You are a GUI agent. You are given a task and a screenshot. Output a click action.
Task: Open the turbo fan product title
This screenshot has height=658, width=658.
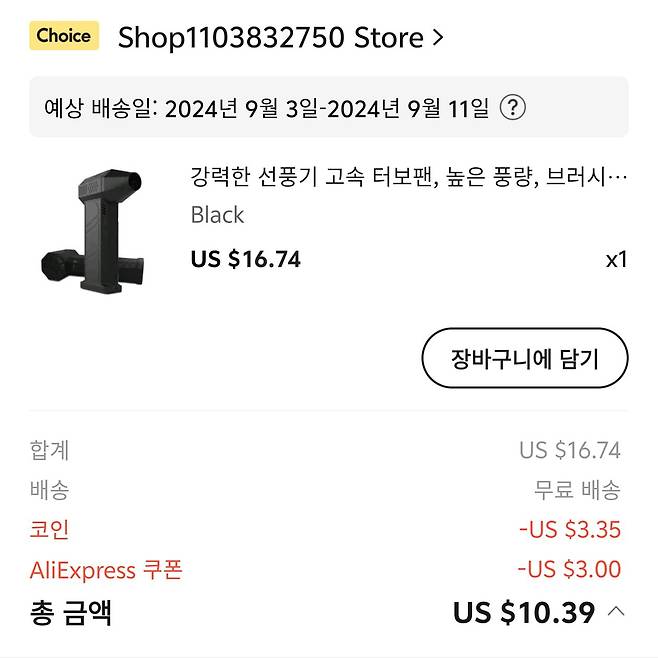[x=408, y=178]
